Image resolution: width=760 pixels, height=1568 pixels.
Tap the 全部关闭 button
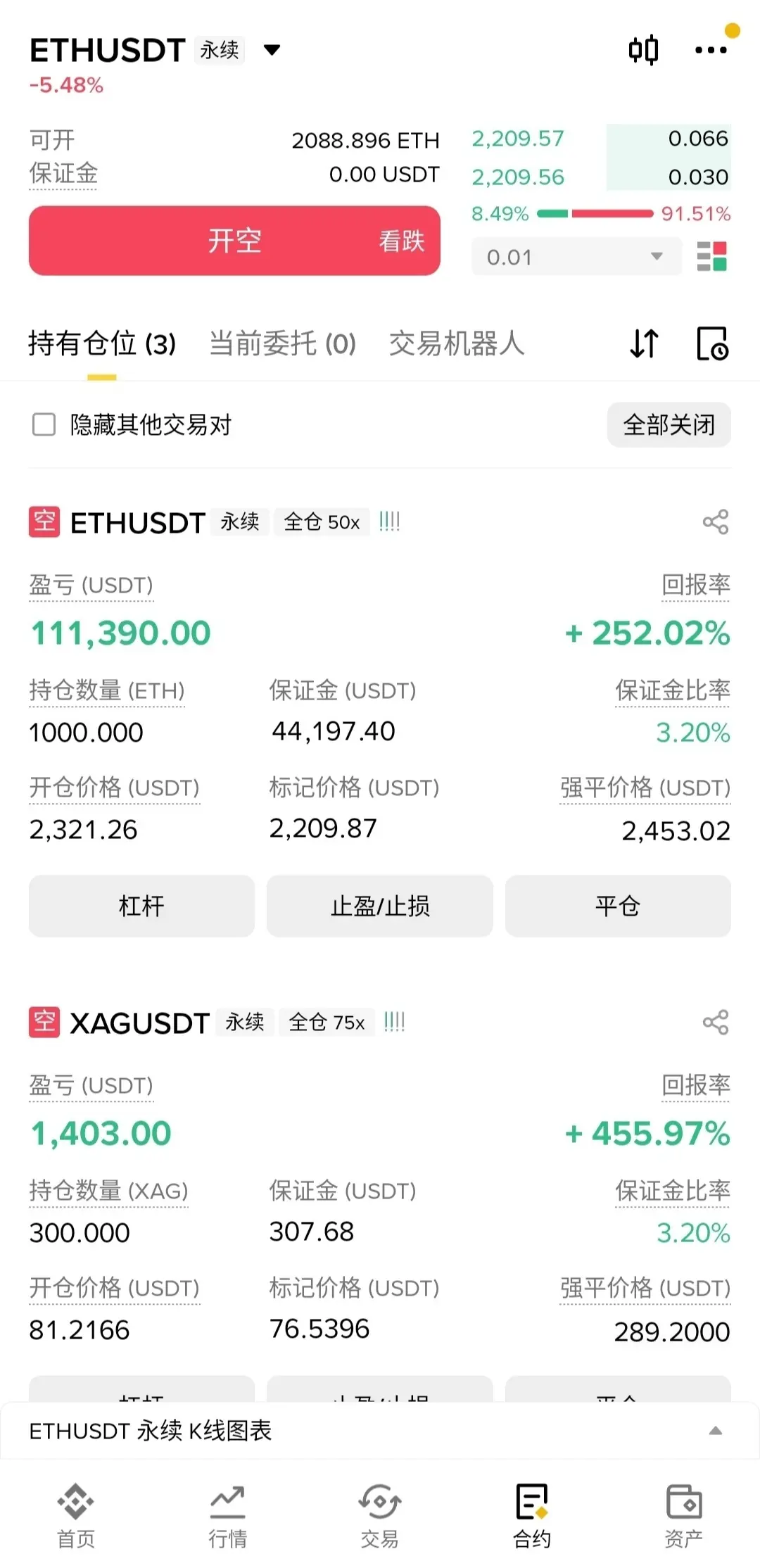click(669, 425)
